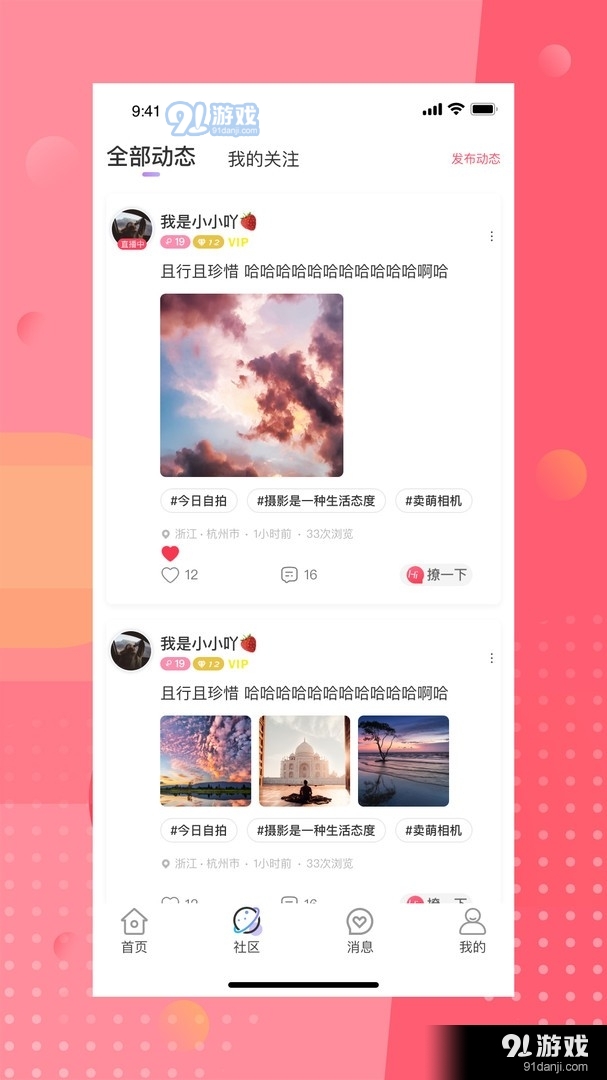607x1080 pixels.
Task: Switch to the 我的关注 tab
Action: [263, 159]
